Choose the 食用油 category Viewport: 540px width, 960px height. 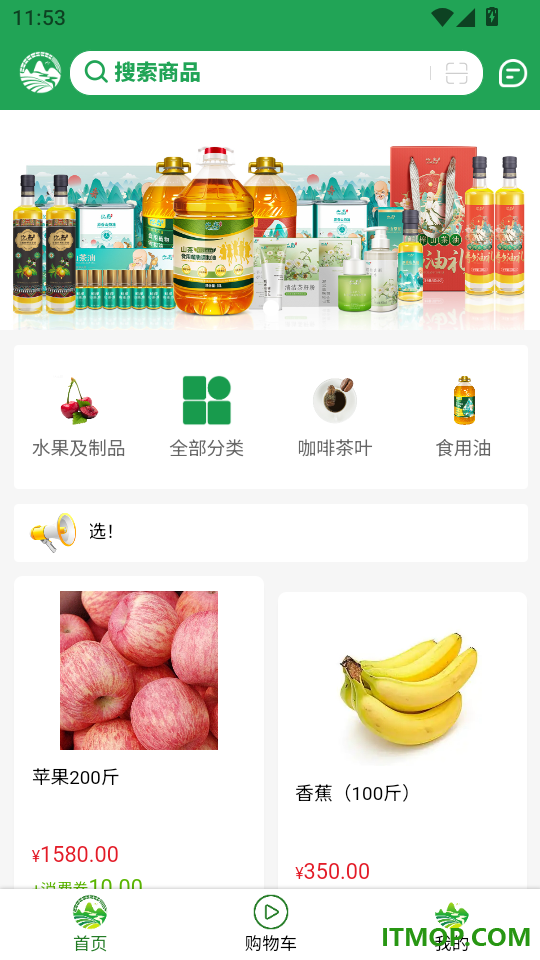[x=463, y=418]
